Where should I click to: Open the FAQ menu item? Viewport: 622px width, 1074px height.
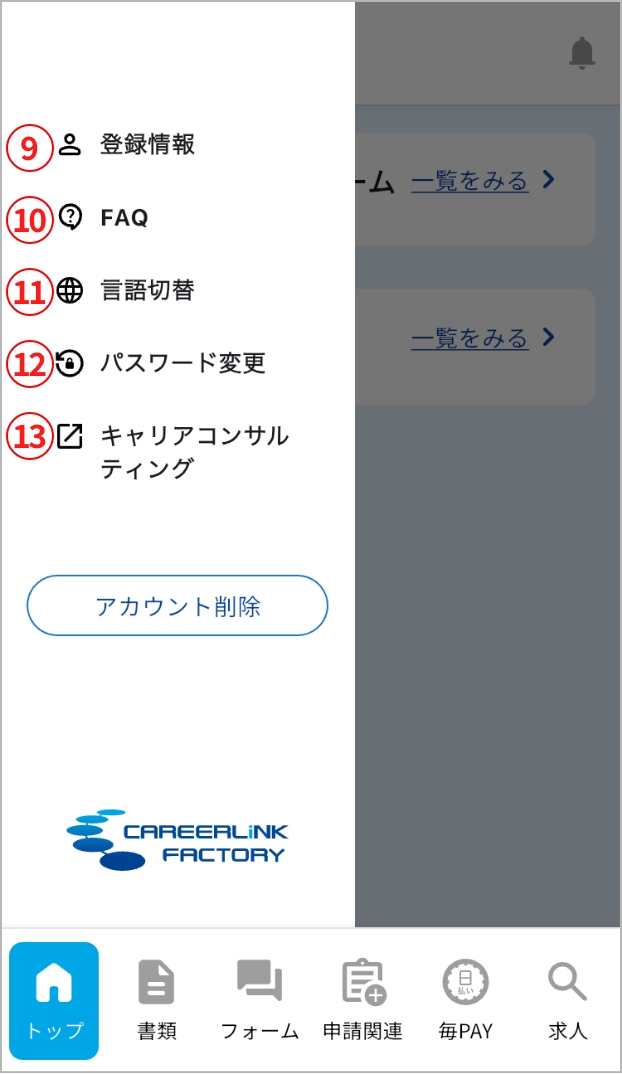pyautogui.click(x=124, y=218)
